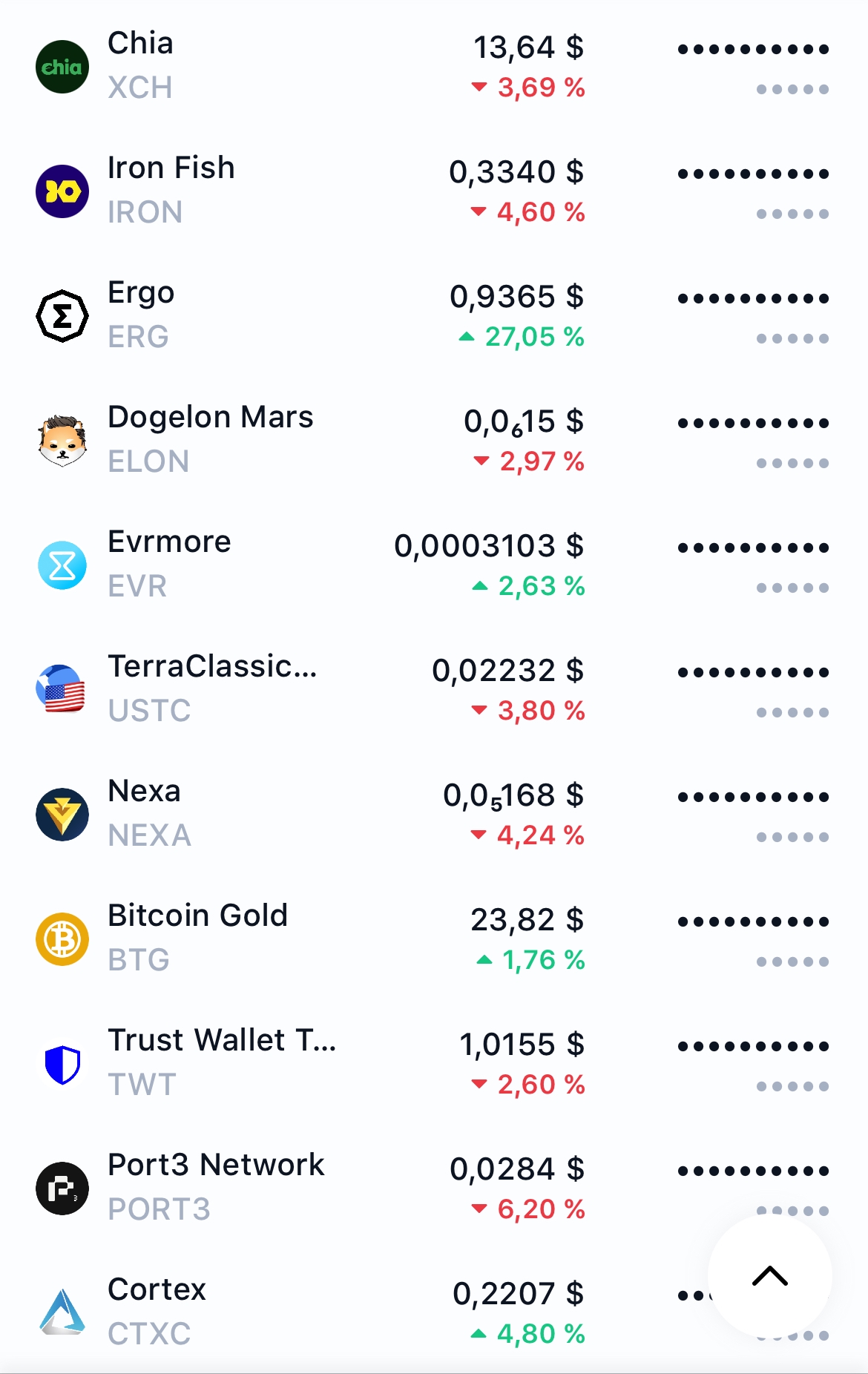
Task: Open the Cortex CTXC entry
Action: 297,1312
